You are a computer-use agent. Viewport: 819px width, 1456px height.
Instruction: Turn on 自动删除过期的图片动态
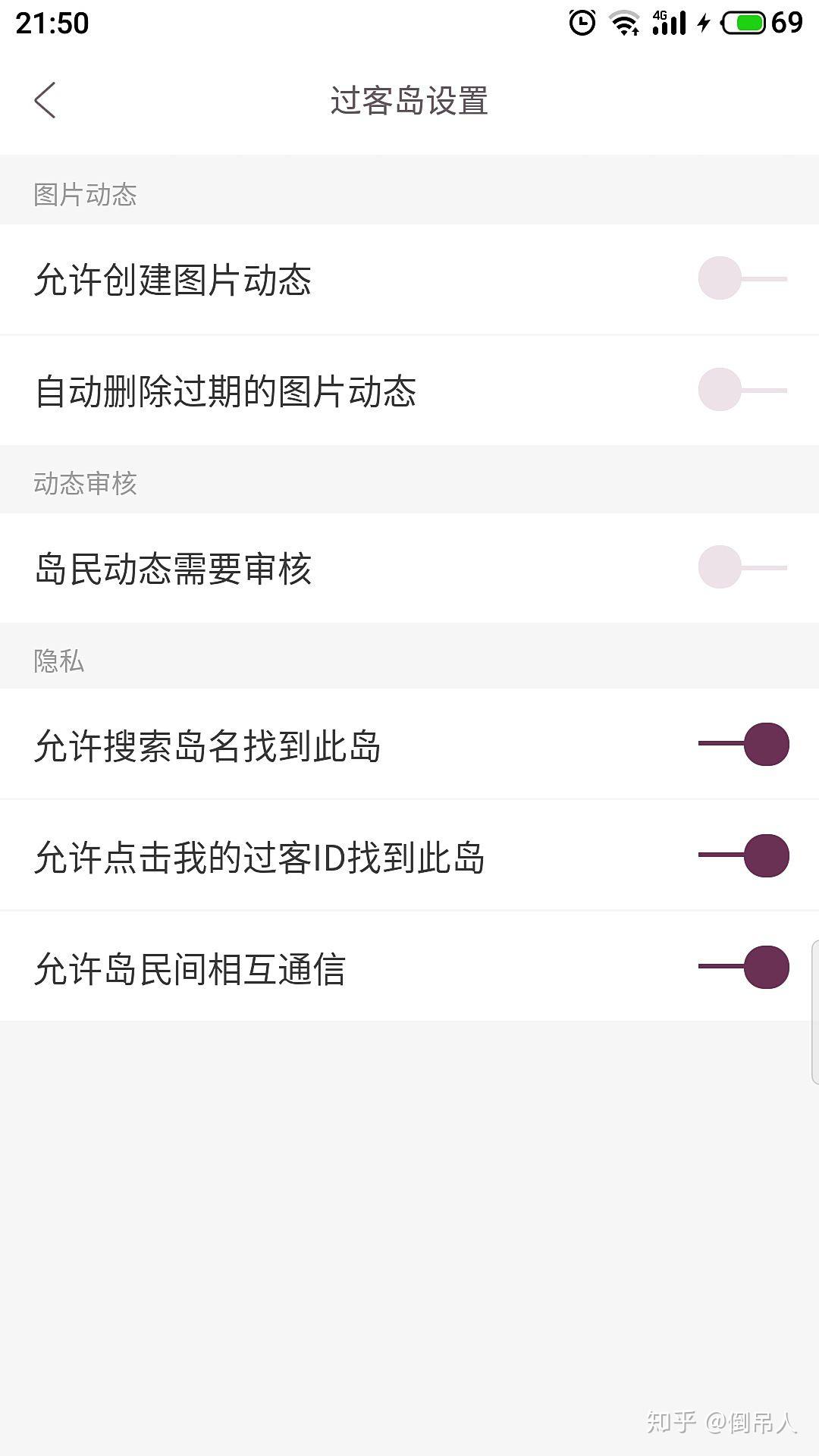pyautogui.click(x=742, y=390)
